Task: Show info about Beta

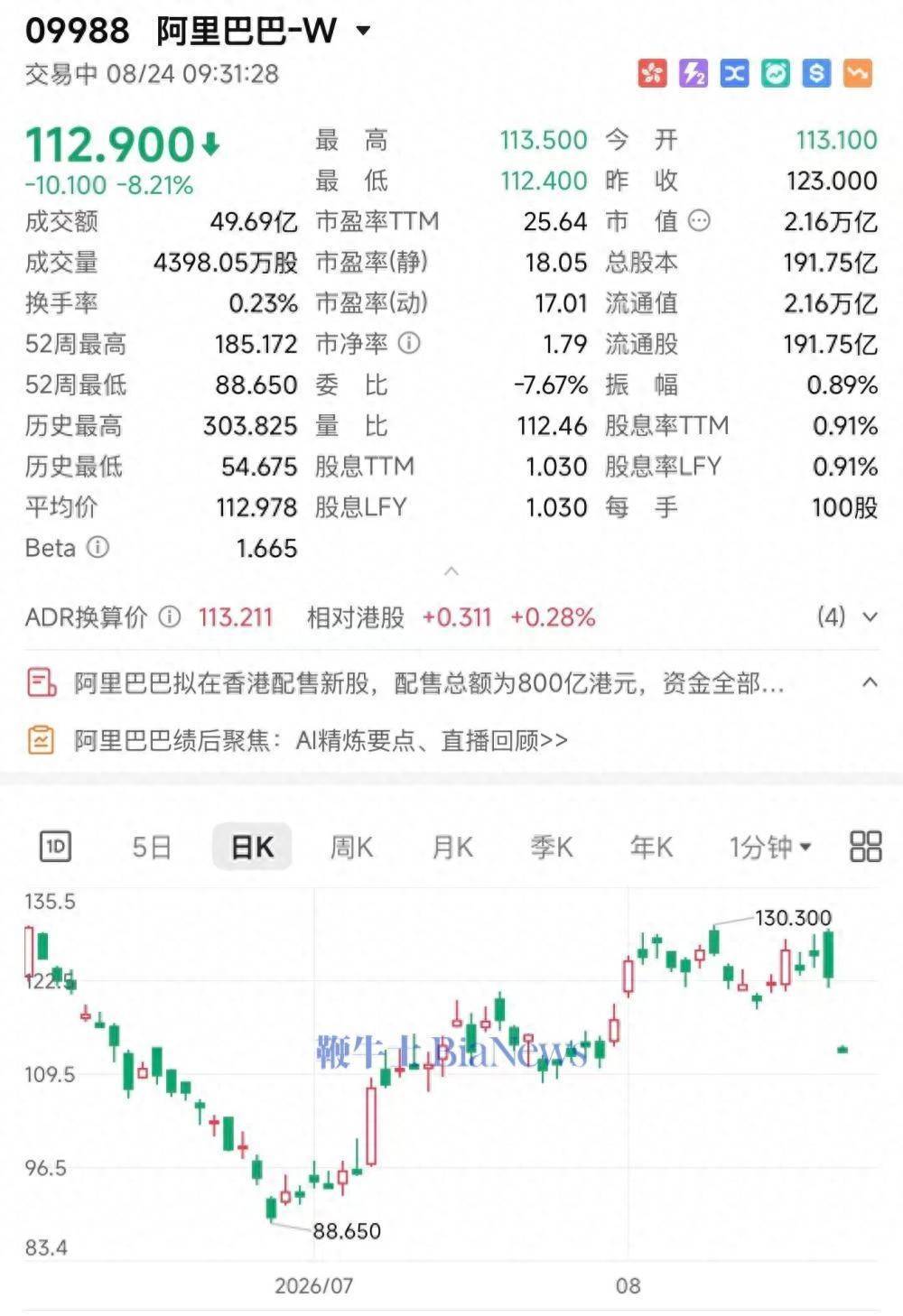Action: [98, 547]
